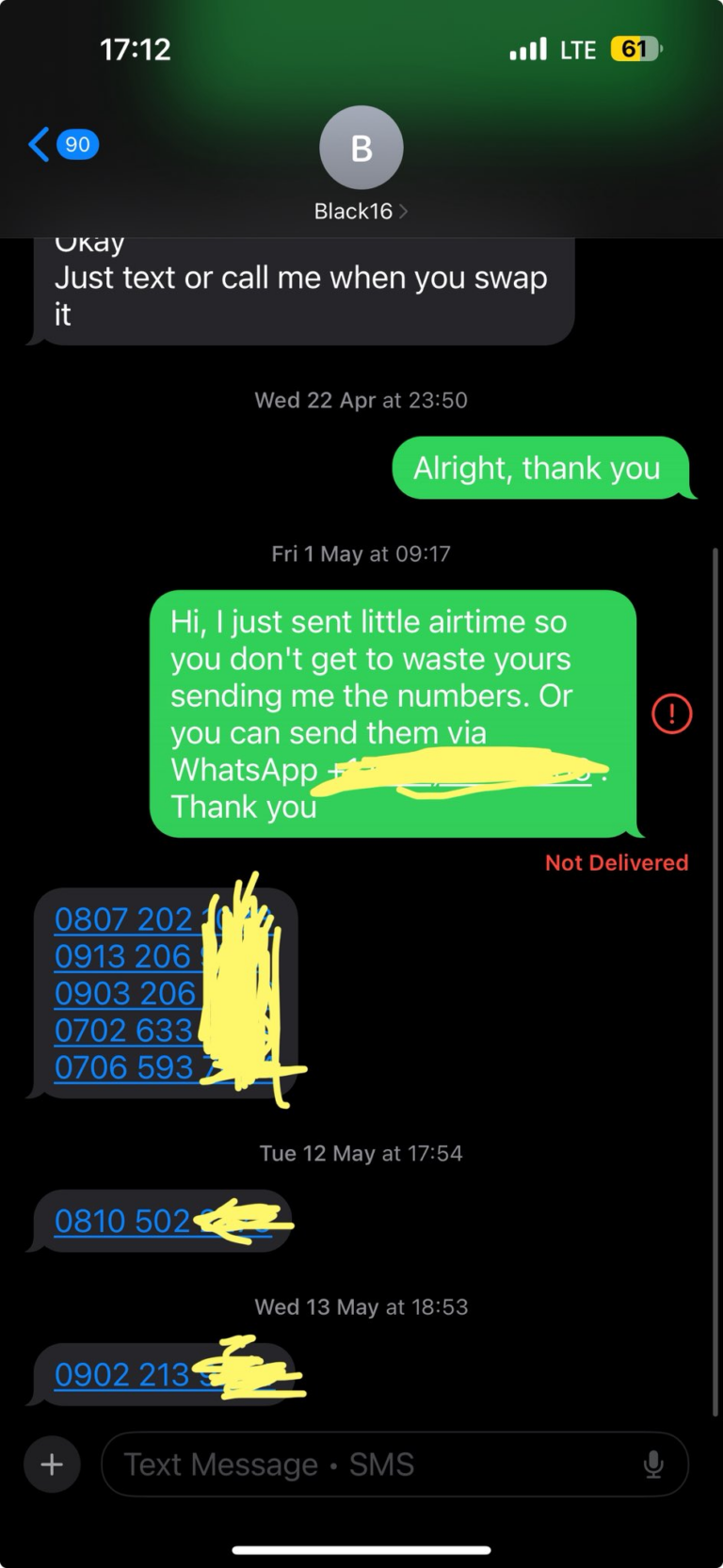Start dictation with the microphone icon
Image resolution: width=723 pixels, height=1568 pixels.
point(653,1464)
